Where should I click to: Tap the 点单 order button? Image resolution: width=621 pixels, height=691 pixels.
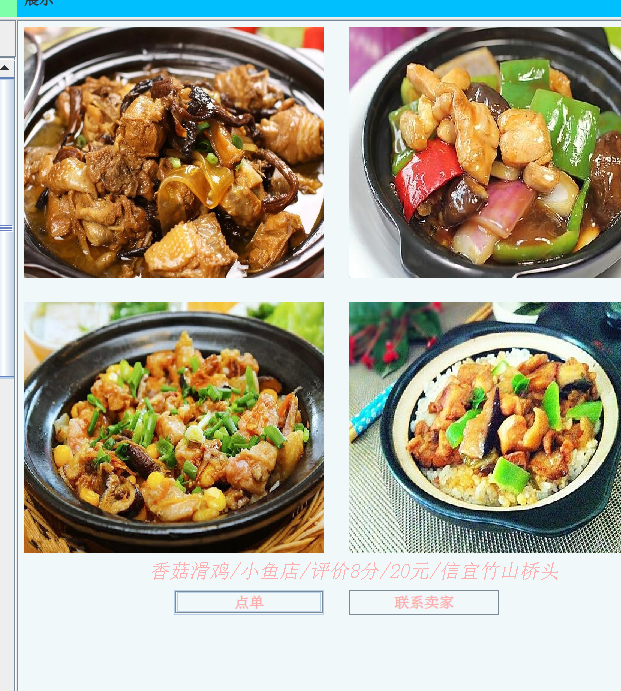pyautogui.click(x=249, y=602)
